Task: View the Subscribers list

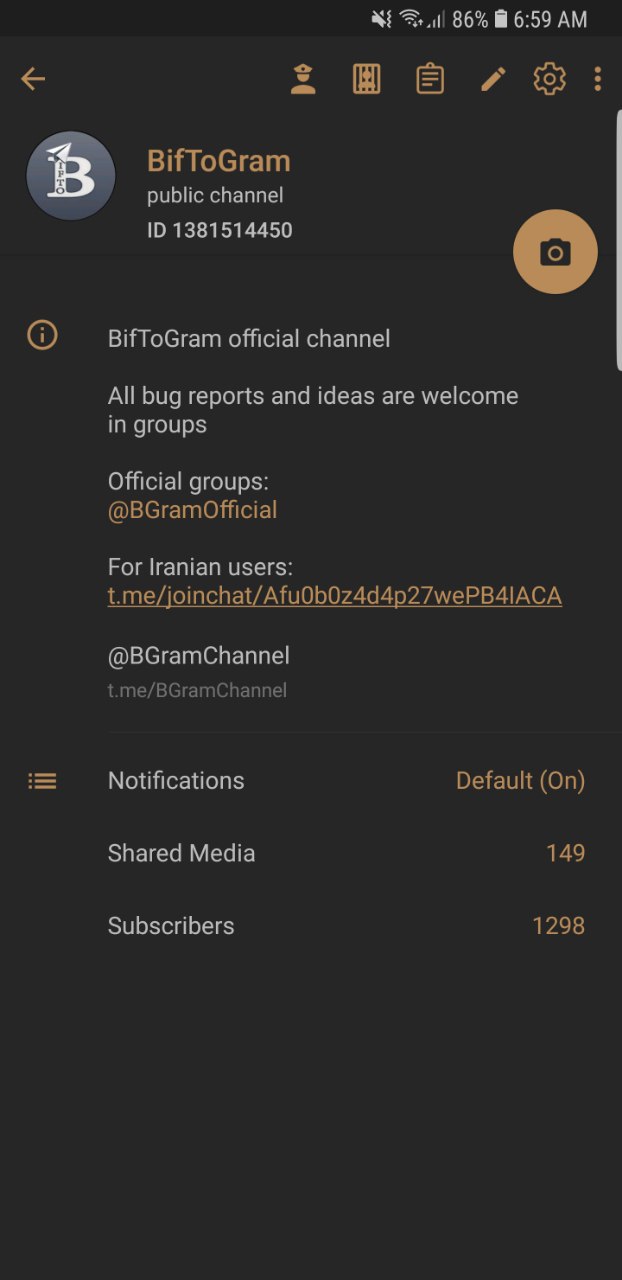Action: tap(311, 926)
